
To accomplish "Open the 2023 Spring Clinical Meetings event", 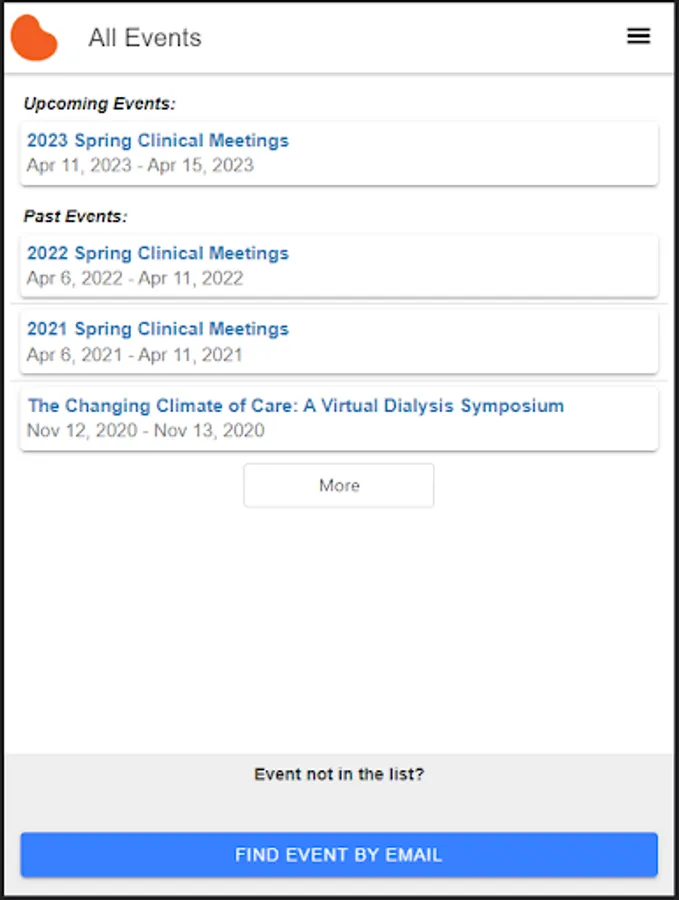I will (339, 153).
